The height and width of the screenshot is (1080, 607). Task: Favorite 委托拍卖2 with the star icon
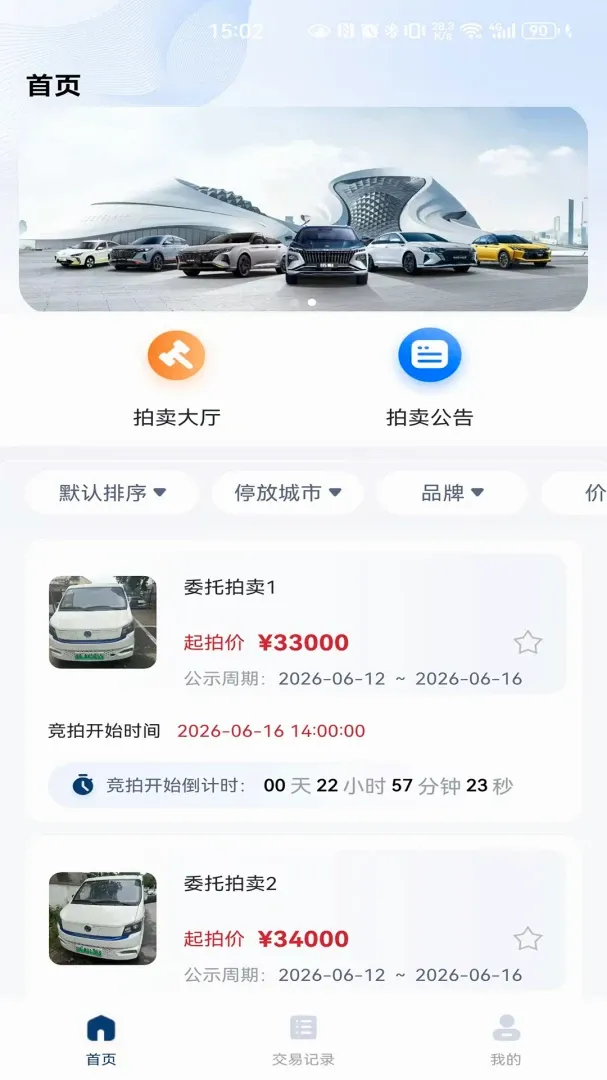click(528, 939)
